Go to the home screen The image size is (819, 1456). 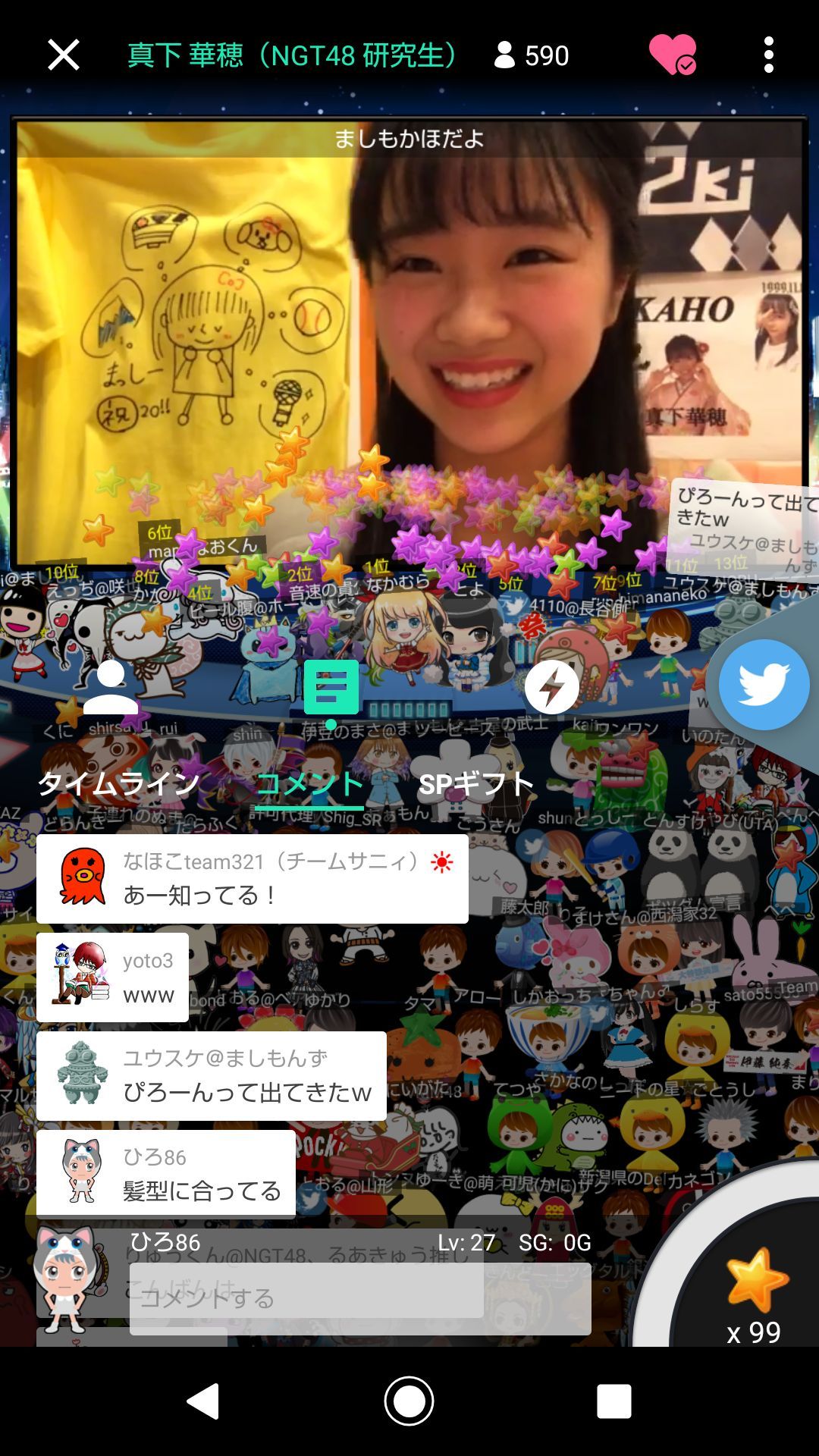point(409,1401)
